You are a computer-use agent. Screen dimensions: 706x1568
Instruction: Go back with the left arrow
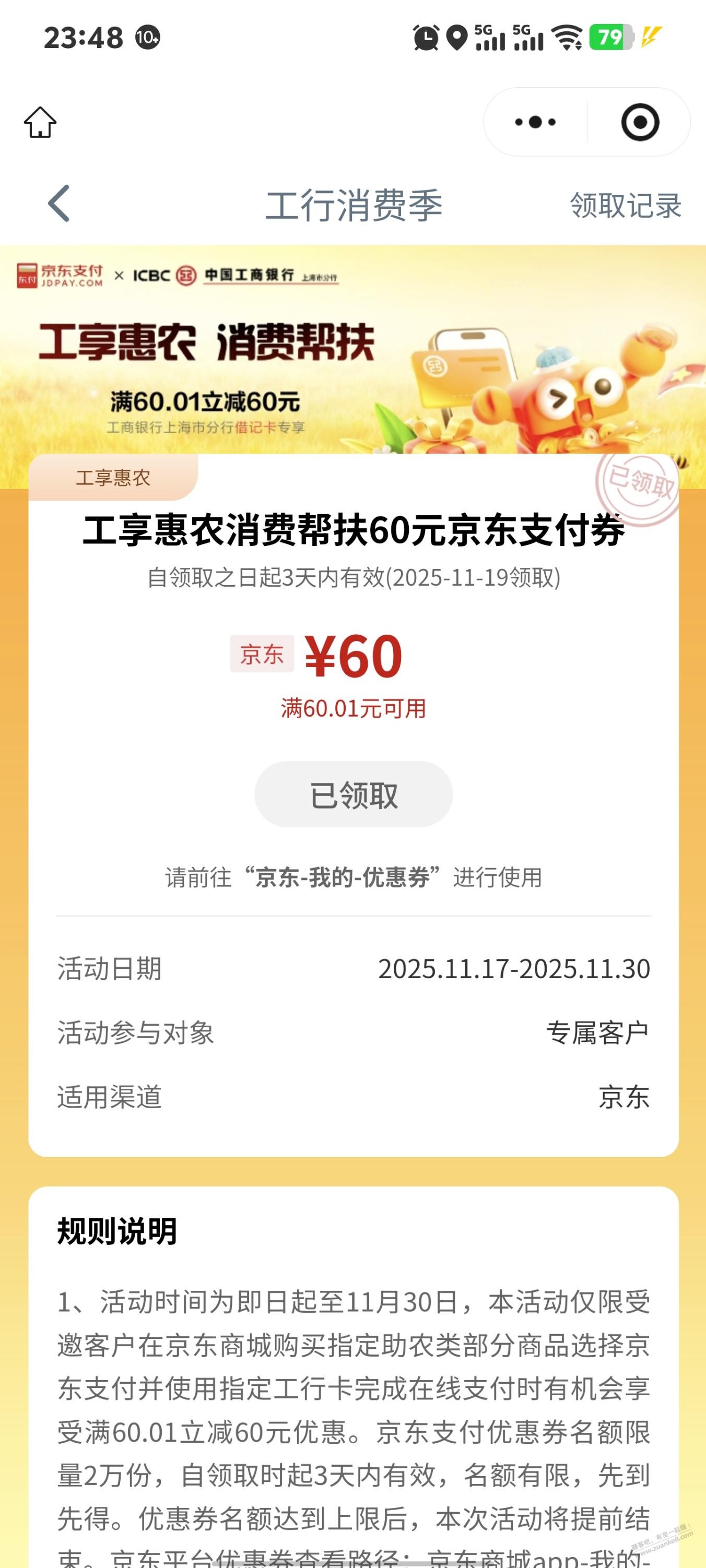59,203
